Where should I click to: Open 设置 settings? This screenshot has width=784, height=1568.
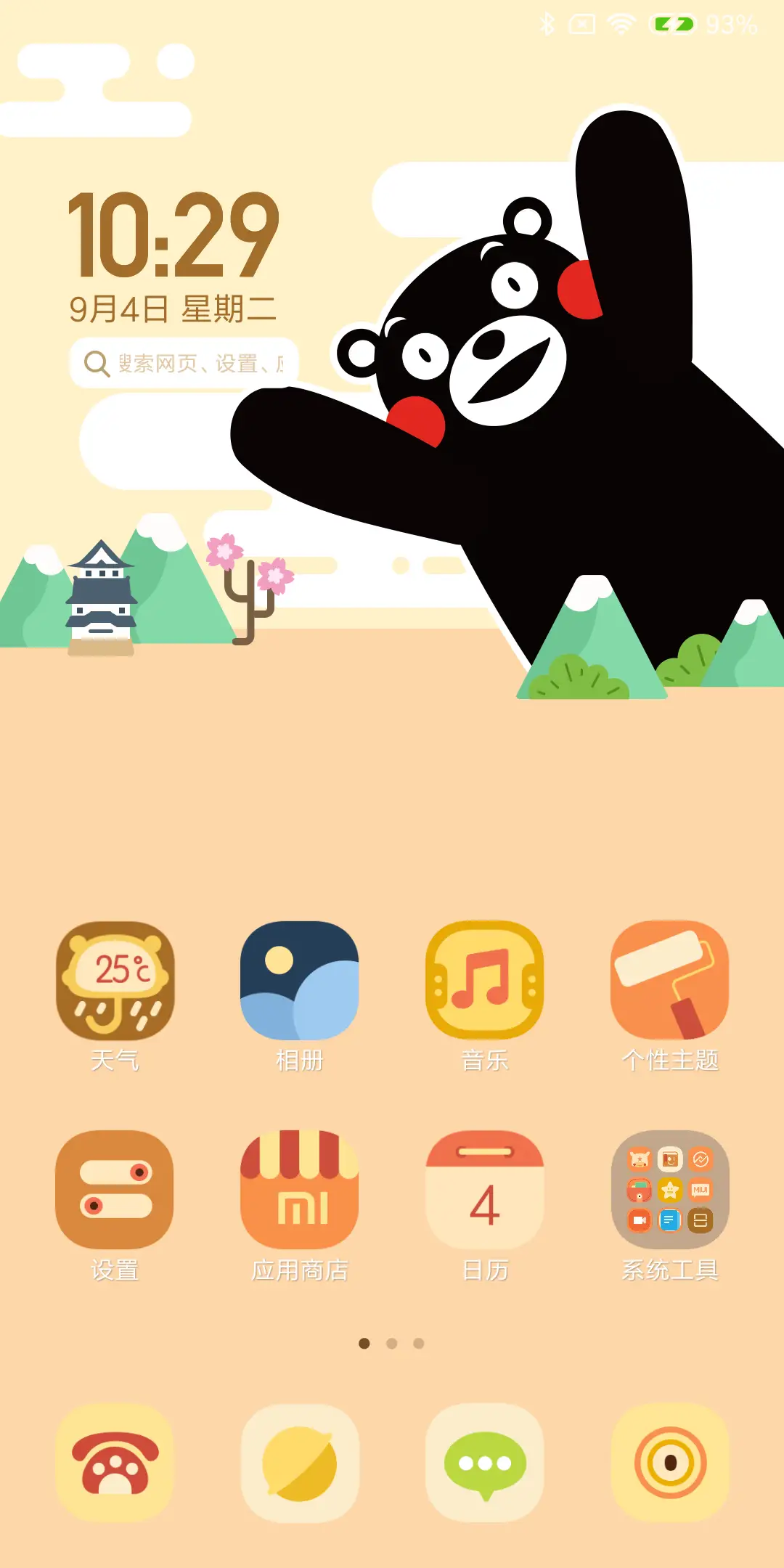click(x=115, y=1189)
